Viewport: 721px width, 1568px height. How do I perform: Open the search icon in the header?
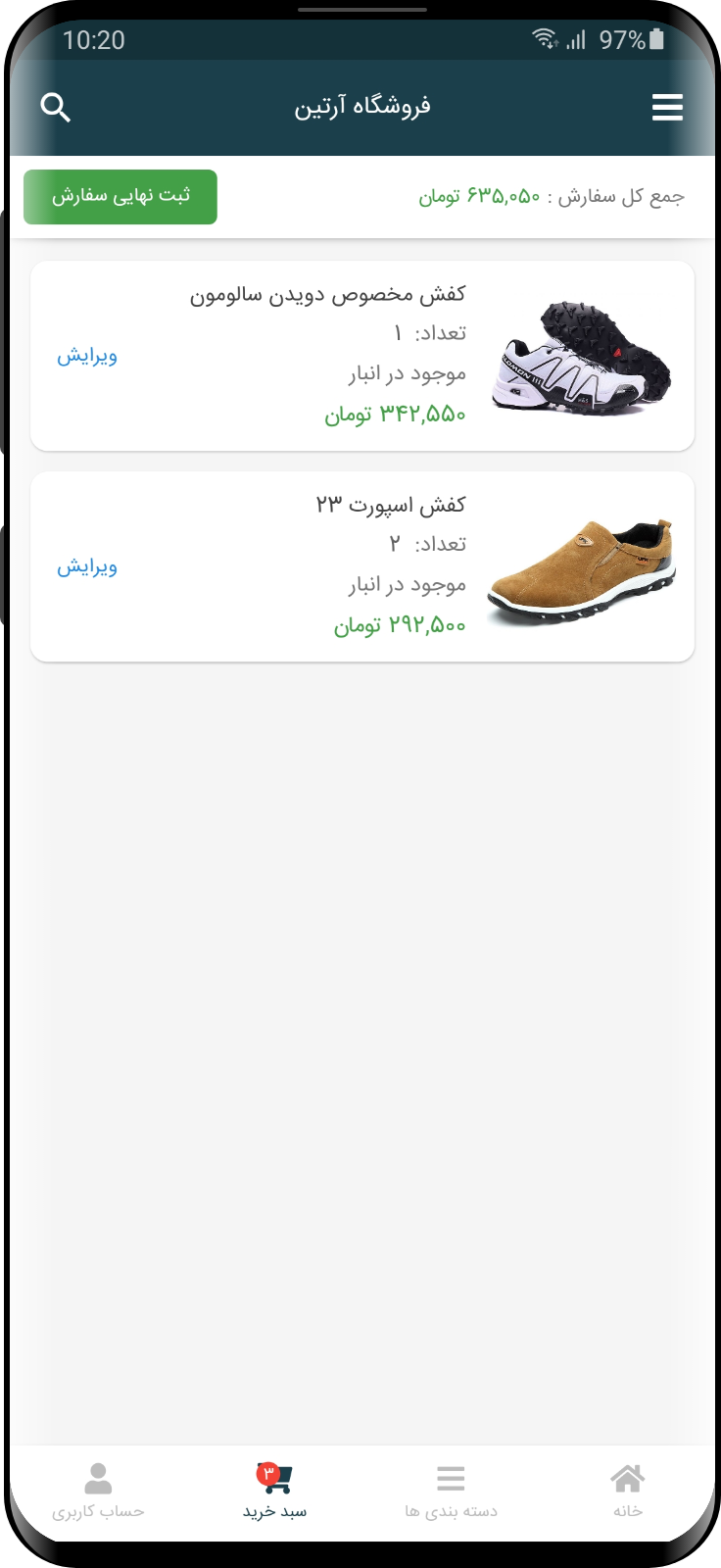[x=56, y=108]
